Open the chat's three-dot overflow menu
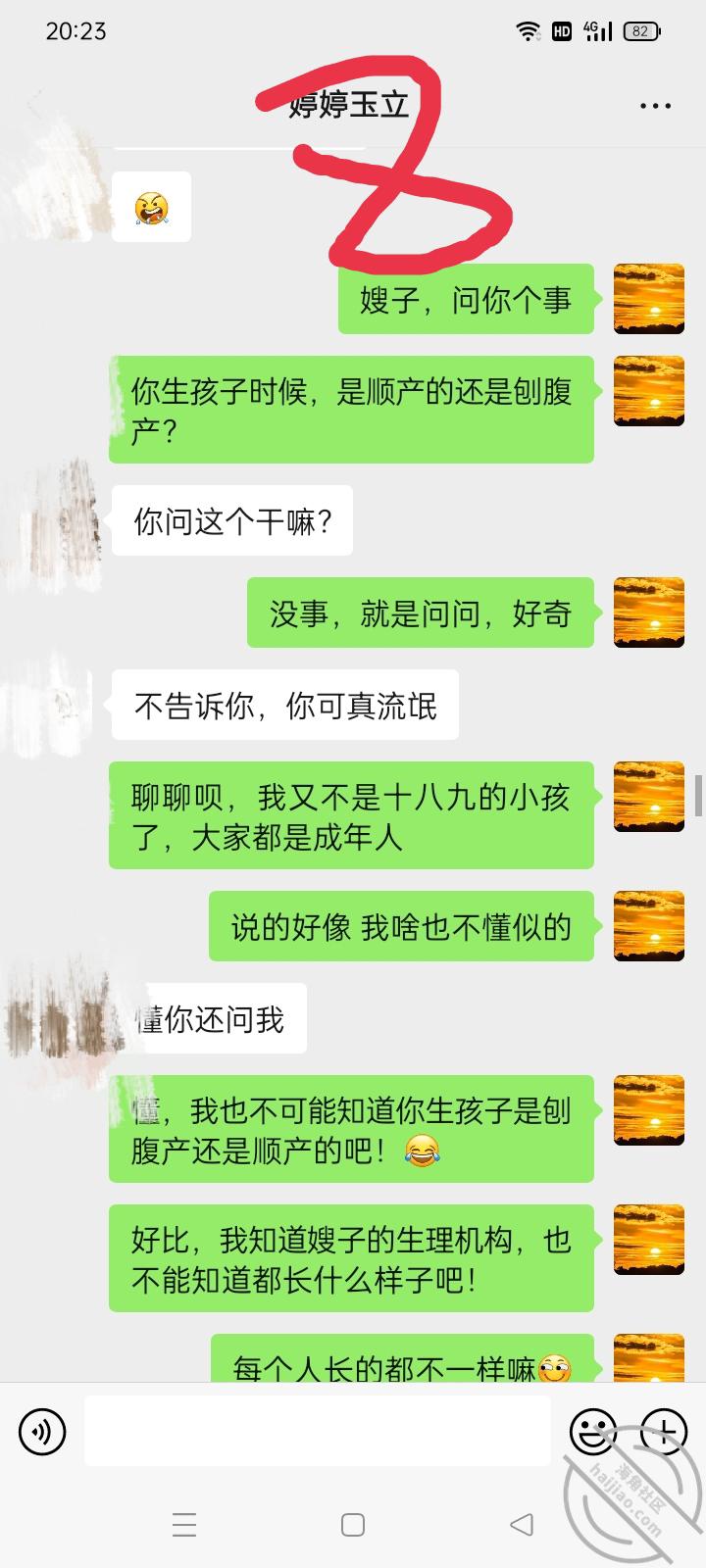The width and height of the screenshot is (706, 1568). [x=655, y=105]
